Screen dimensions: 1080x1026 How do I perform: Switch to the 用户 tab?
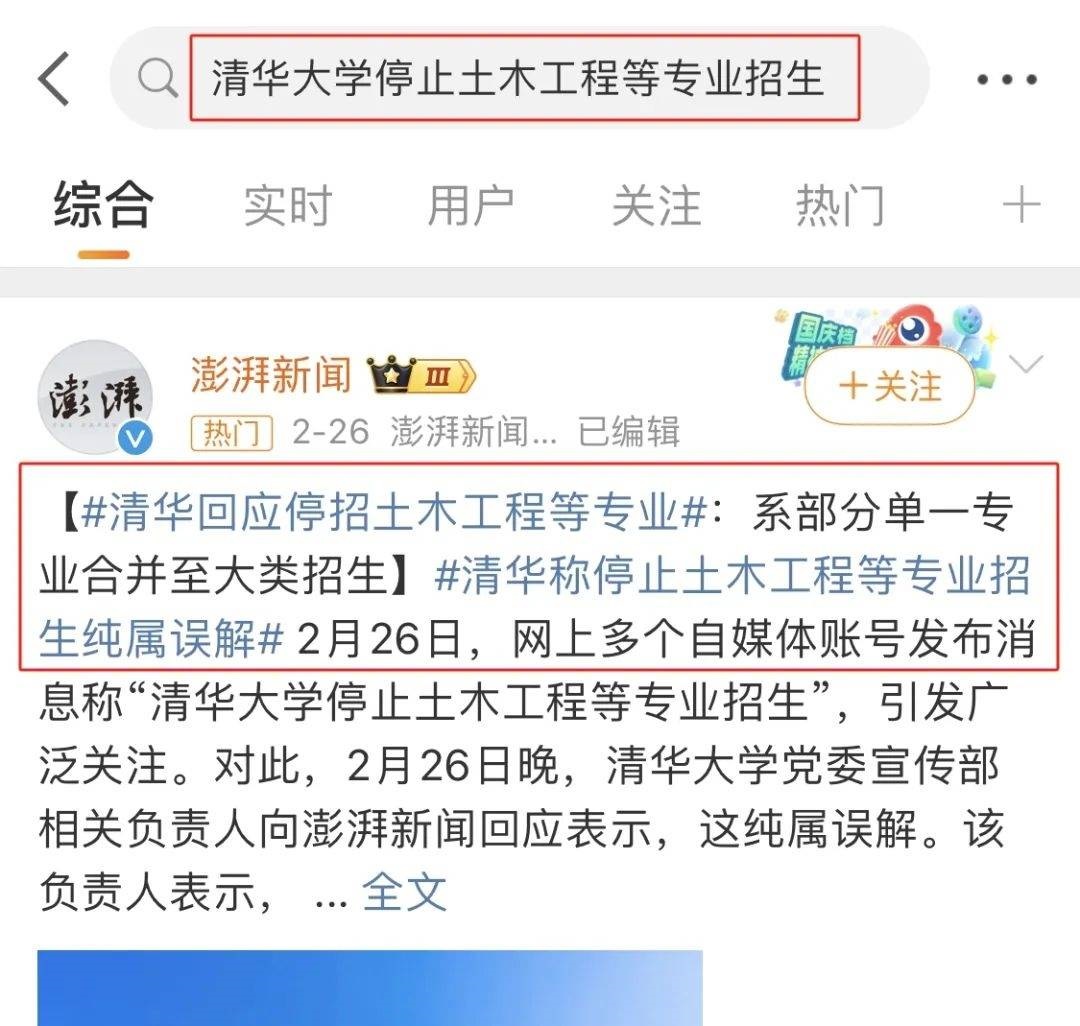click(470, 206)
